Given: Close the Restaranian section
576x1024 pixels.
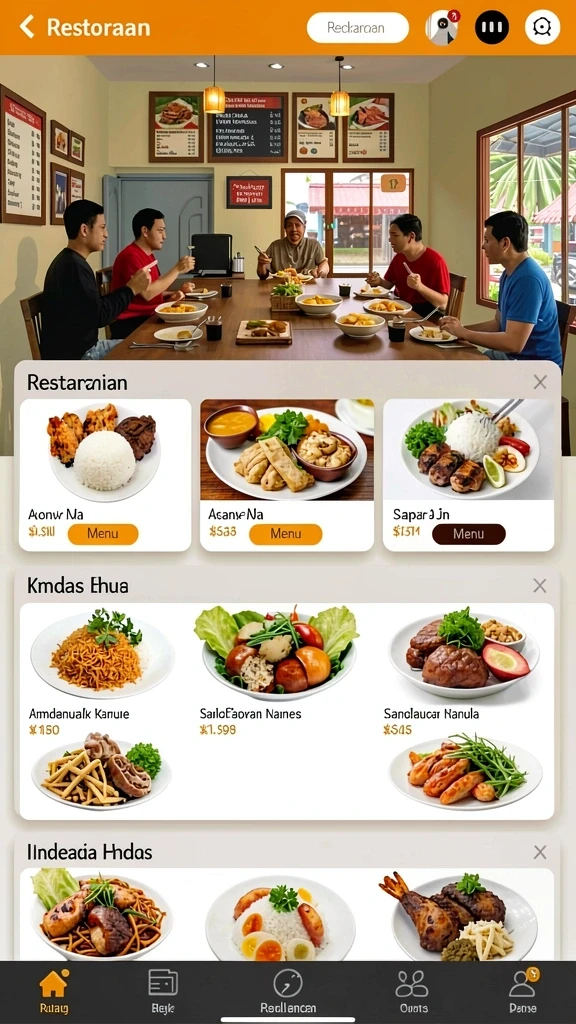Looking at the screenshot, I should tap(540, 382).
